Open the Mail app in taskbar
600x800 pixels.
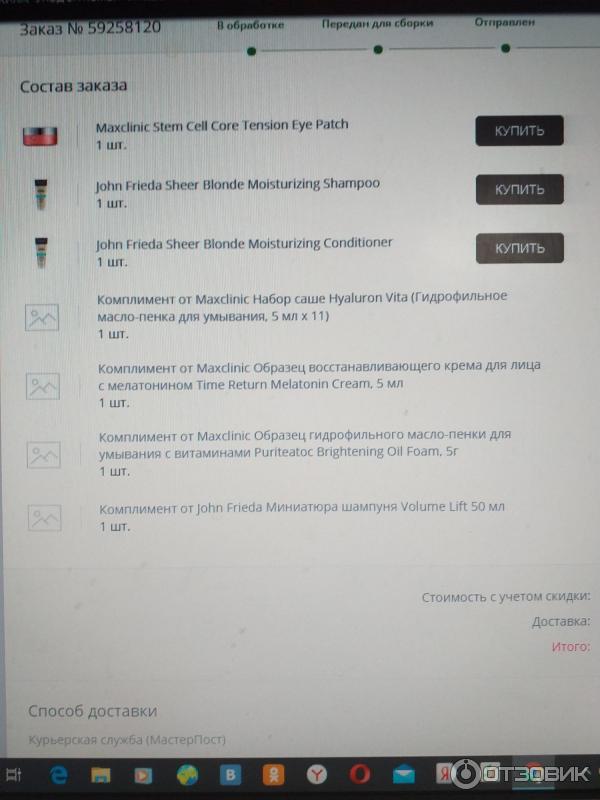[x=403, y=775]
